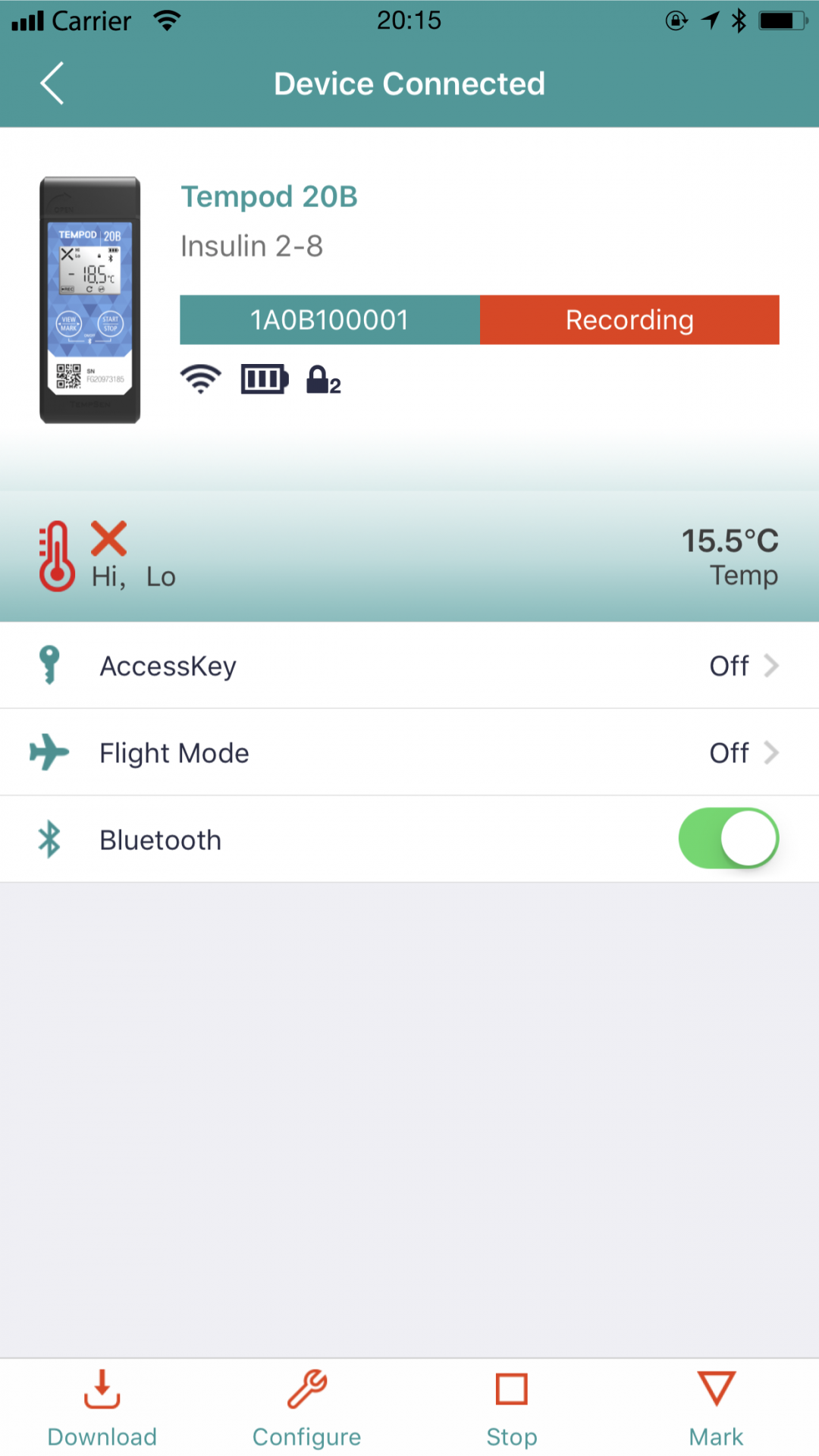Turn off the Bluetooth switch
Viewport: 819px width, 1456px height.
(x=728, y=839)
